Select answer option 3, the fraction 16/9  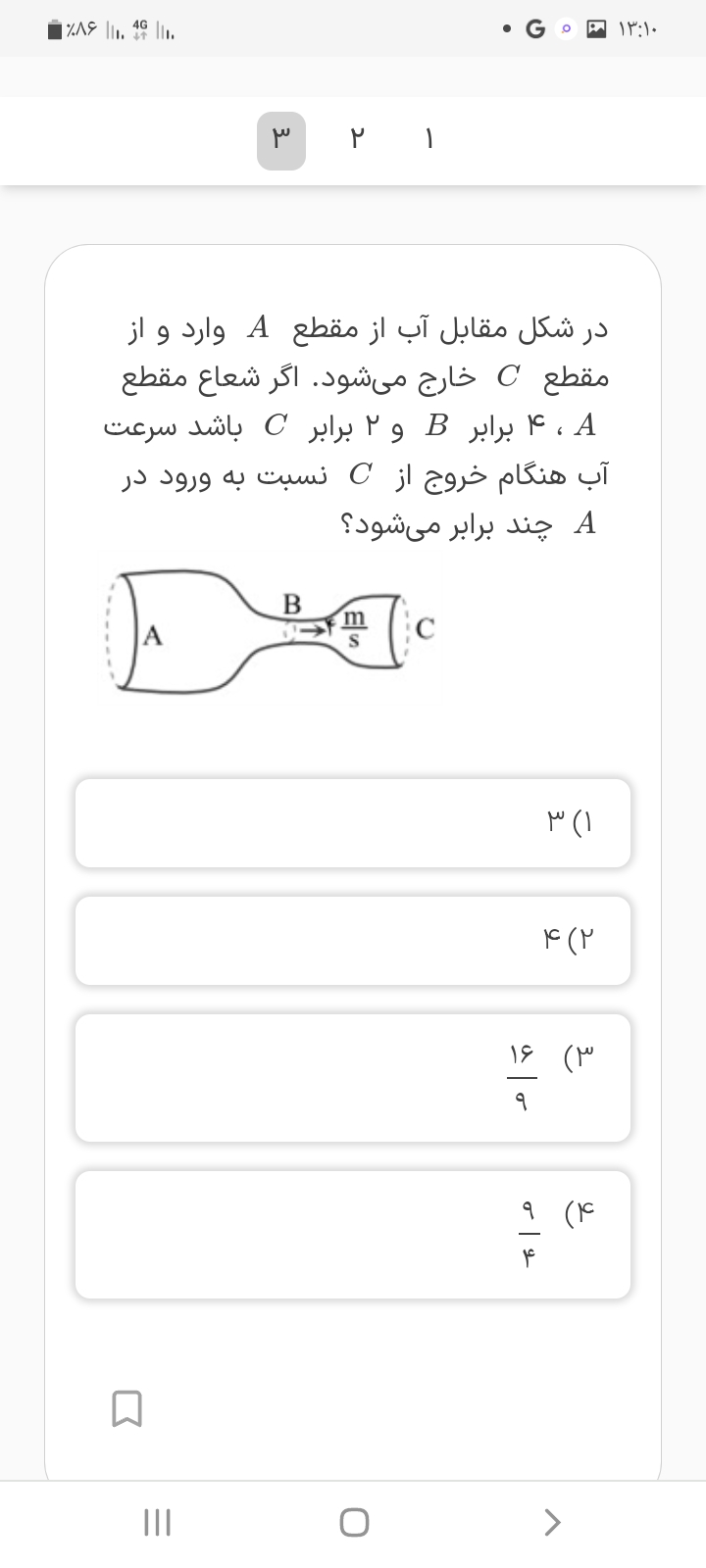353,1078
